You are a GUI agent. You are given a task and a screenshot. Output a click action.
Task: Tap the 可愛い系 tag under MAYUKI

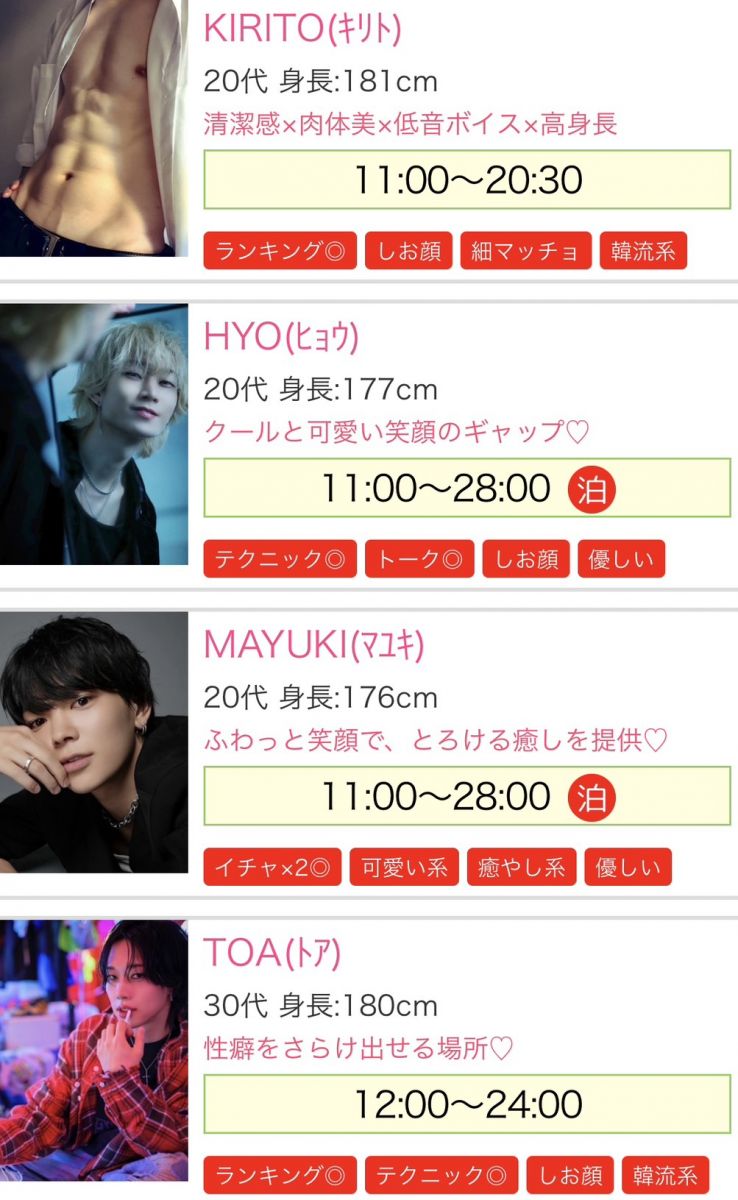tap(404, 867)
